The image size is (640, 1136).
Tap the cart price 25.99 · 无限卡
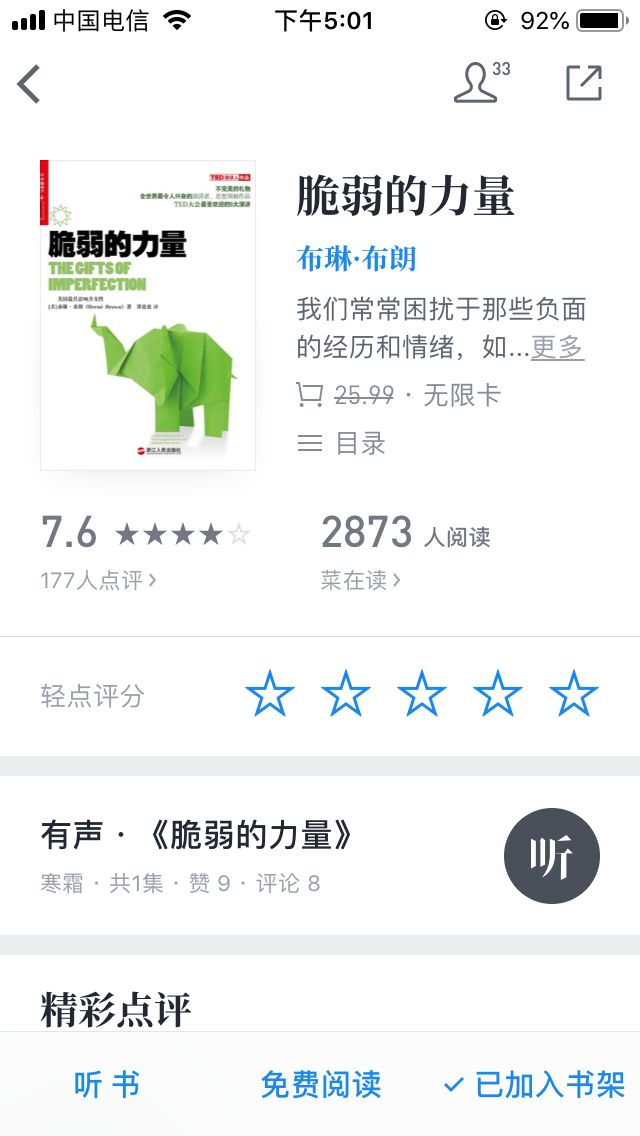click(399, 396)
